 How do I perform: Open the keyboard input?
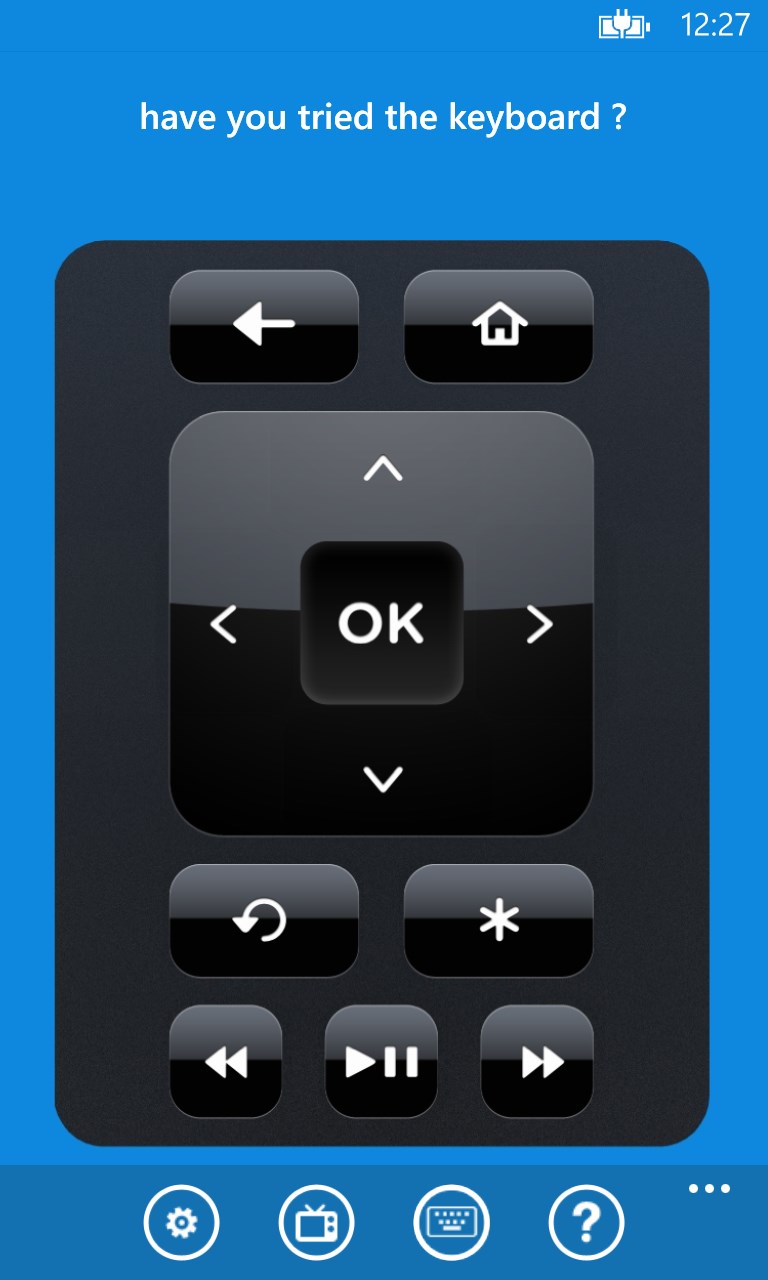tap(451, 1222)
